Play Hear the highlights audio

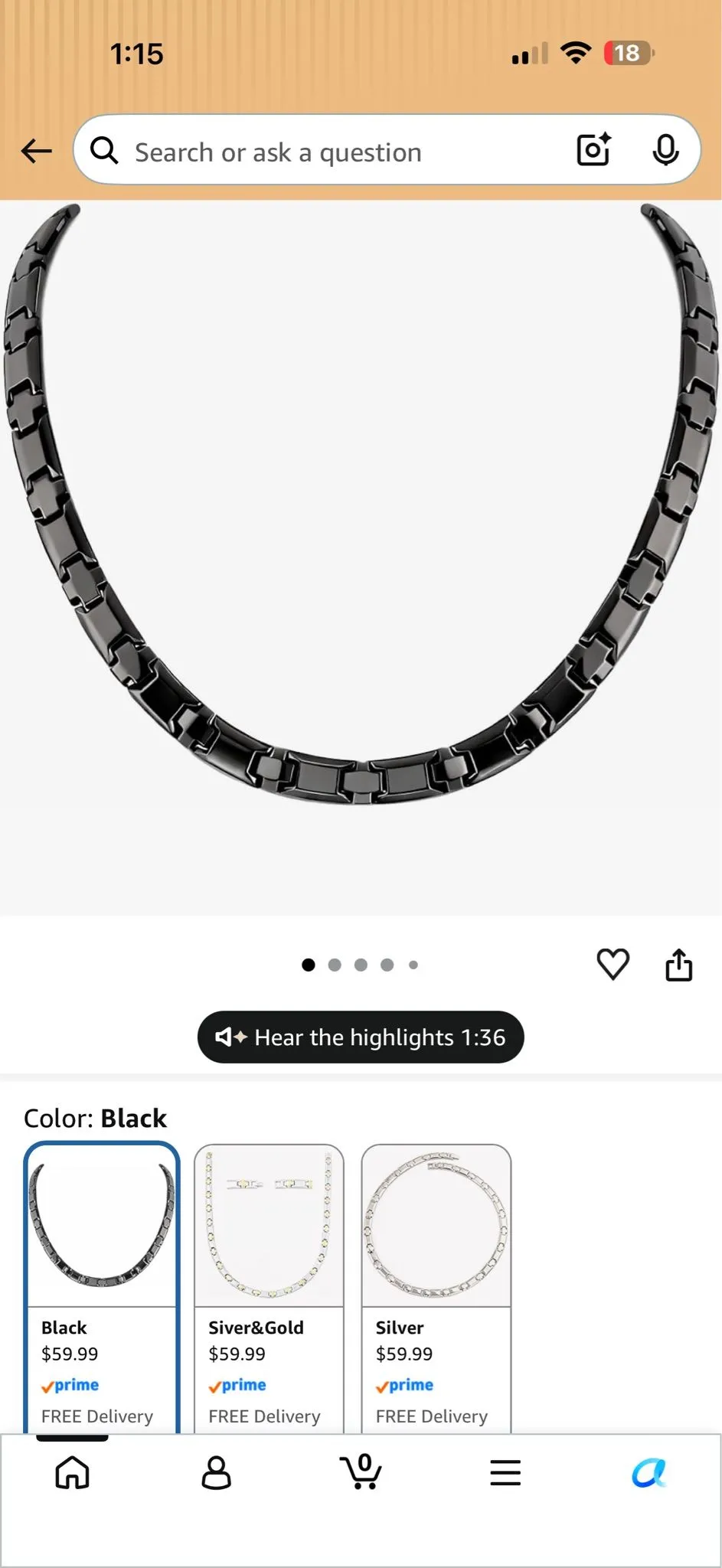[361, 1037]
